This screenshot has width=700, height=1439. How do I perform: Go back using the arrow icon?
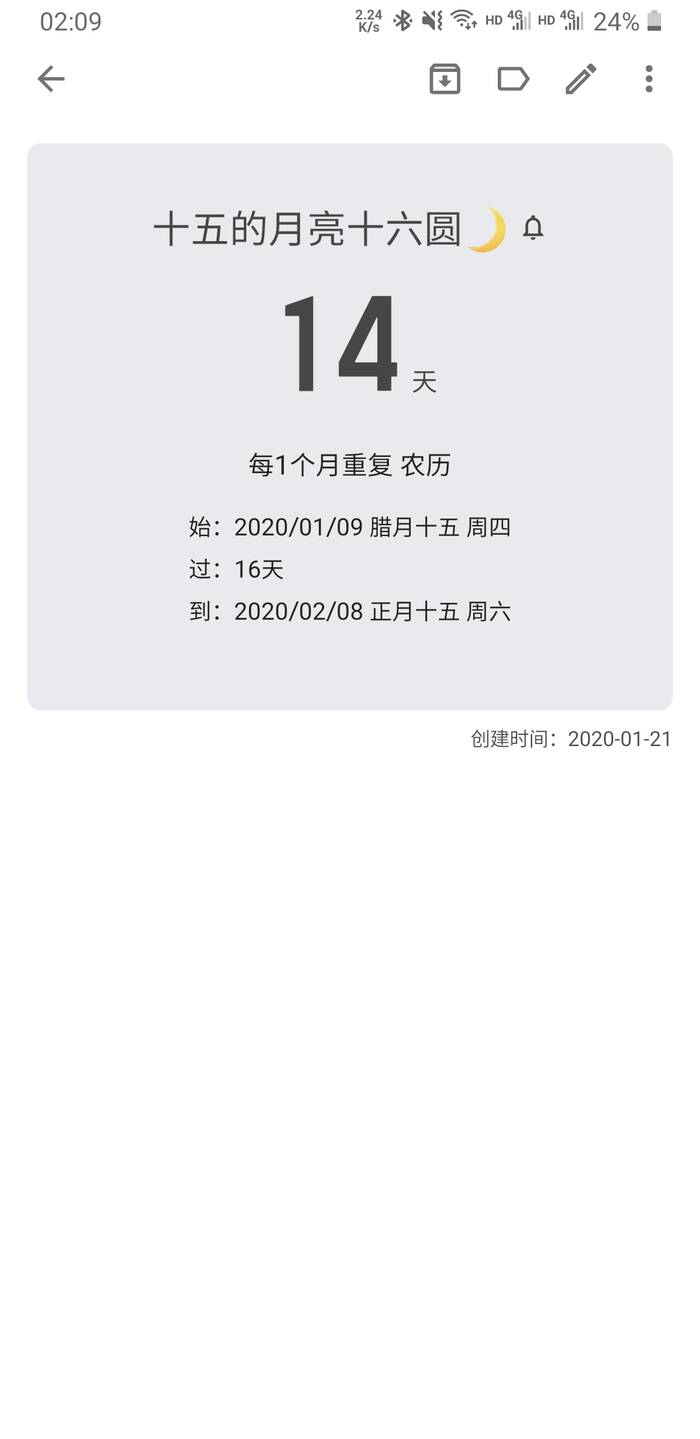51,79
